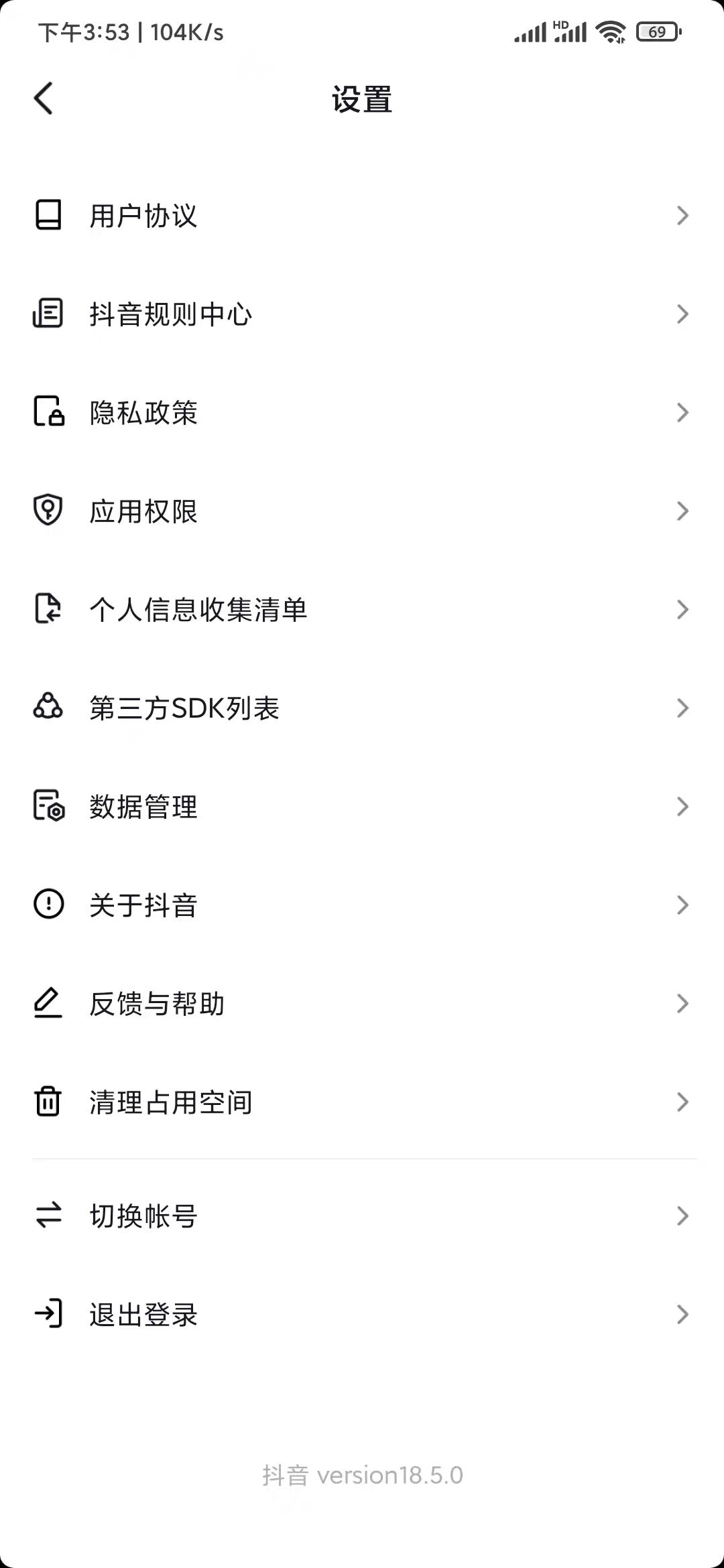Expand the 切换帐号 chevron arrow
Image resolution: width=724 pixels, height=1568 pixels.
click(x=682, y=1214)
